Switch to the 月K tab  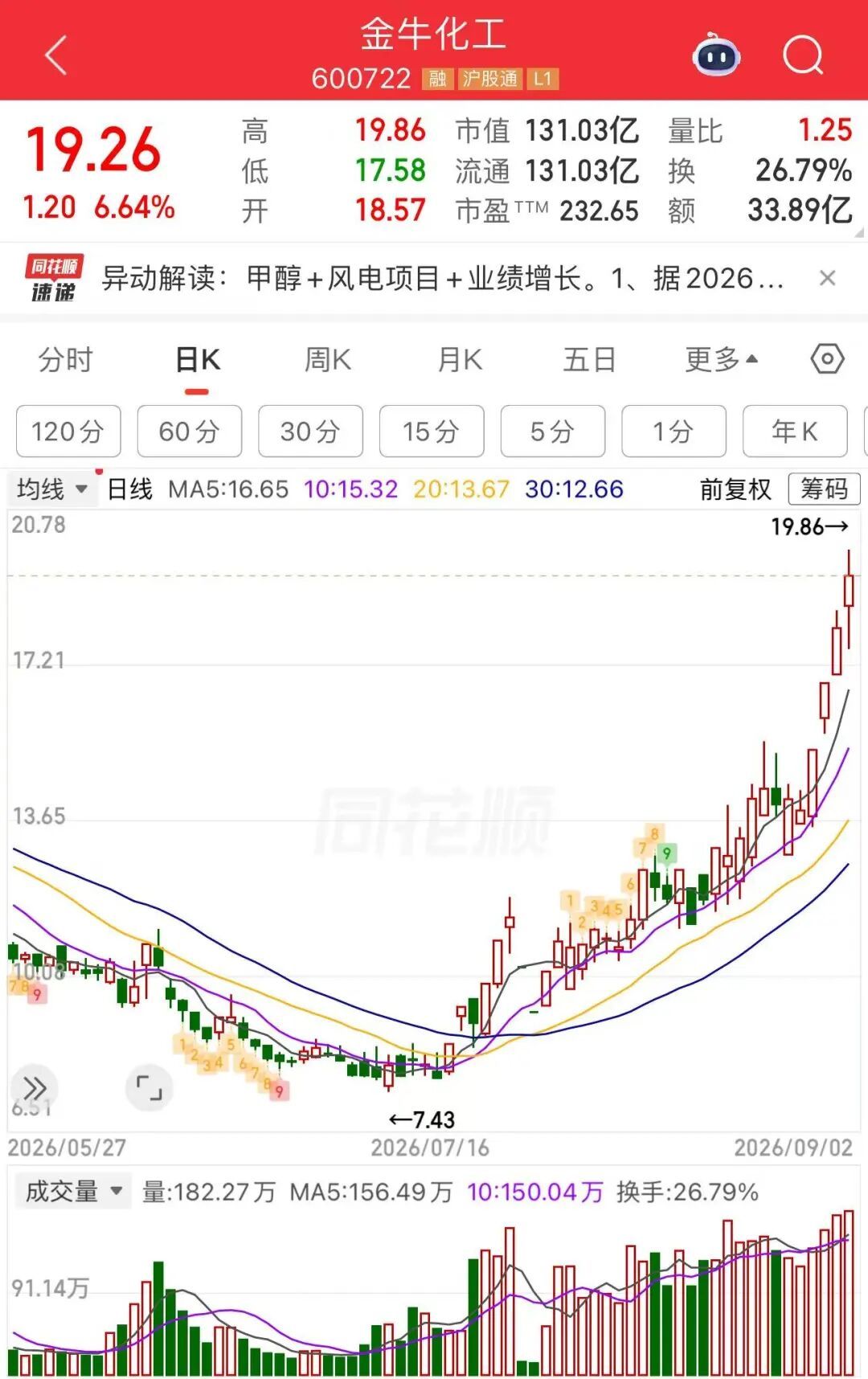pos(460,360)
